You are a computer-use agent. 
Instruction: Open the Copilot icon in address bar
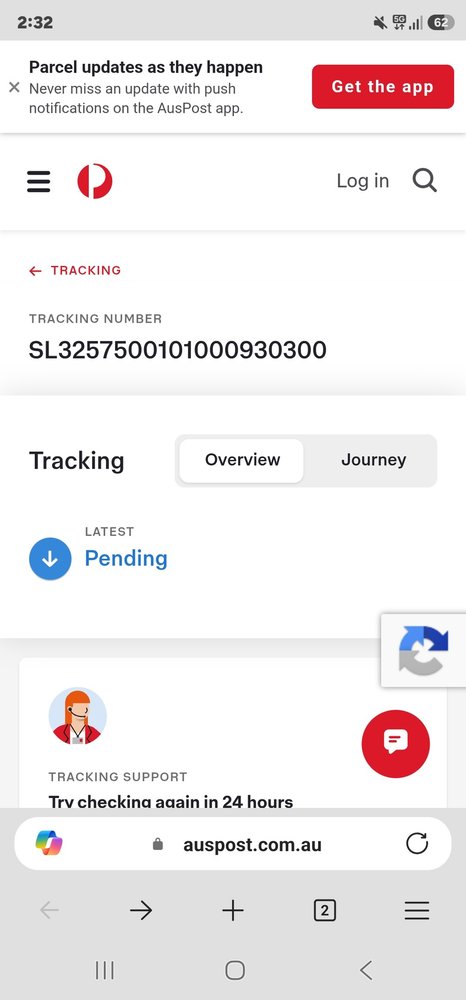tap(49, 844)
